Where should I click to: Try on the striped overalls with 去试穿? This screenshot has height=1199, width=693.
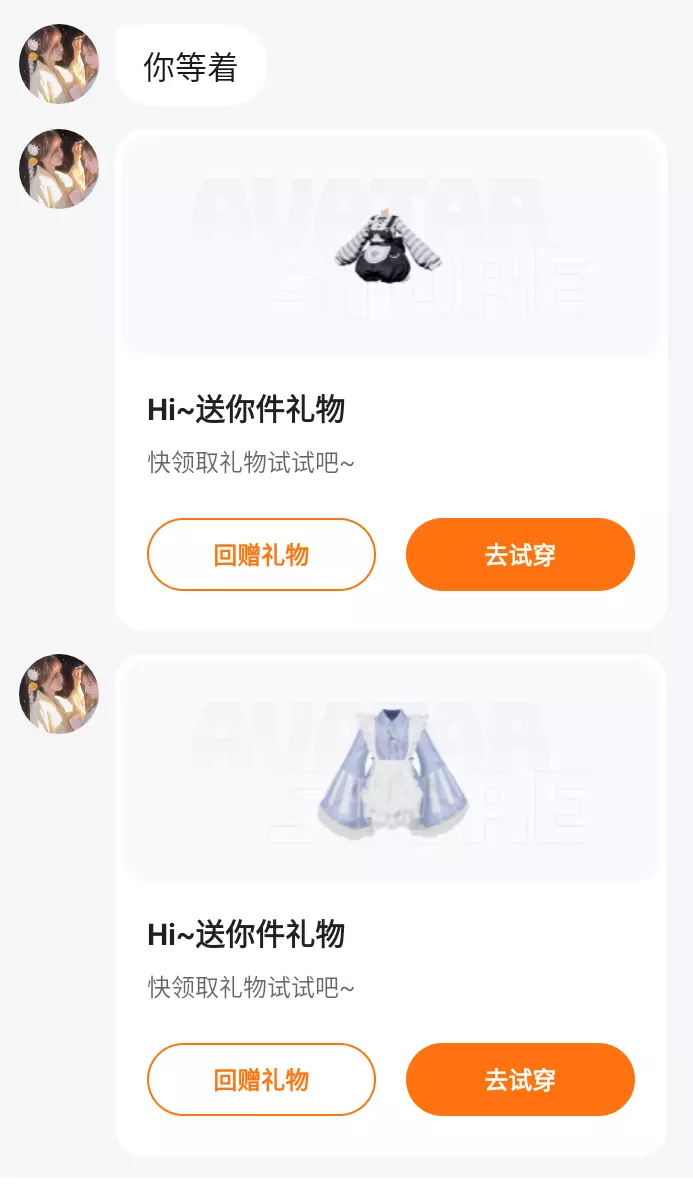[x=520, y=555]
